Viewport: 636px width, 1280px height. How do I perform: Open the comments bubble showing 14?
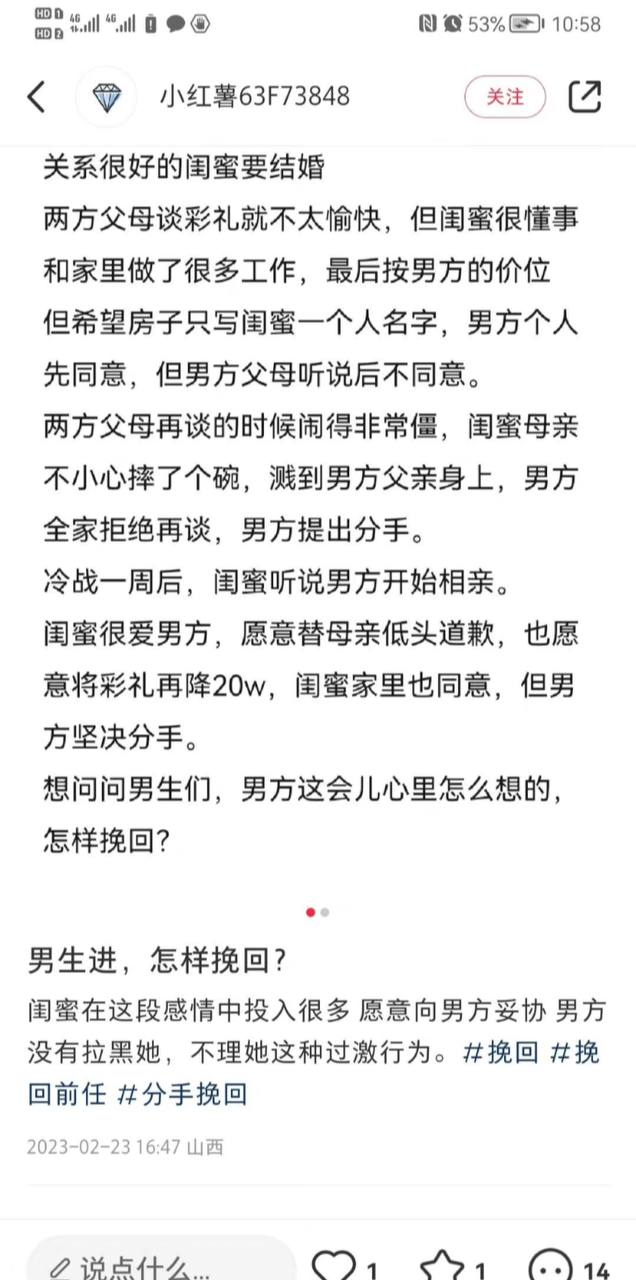552,1265
